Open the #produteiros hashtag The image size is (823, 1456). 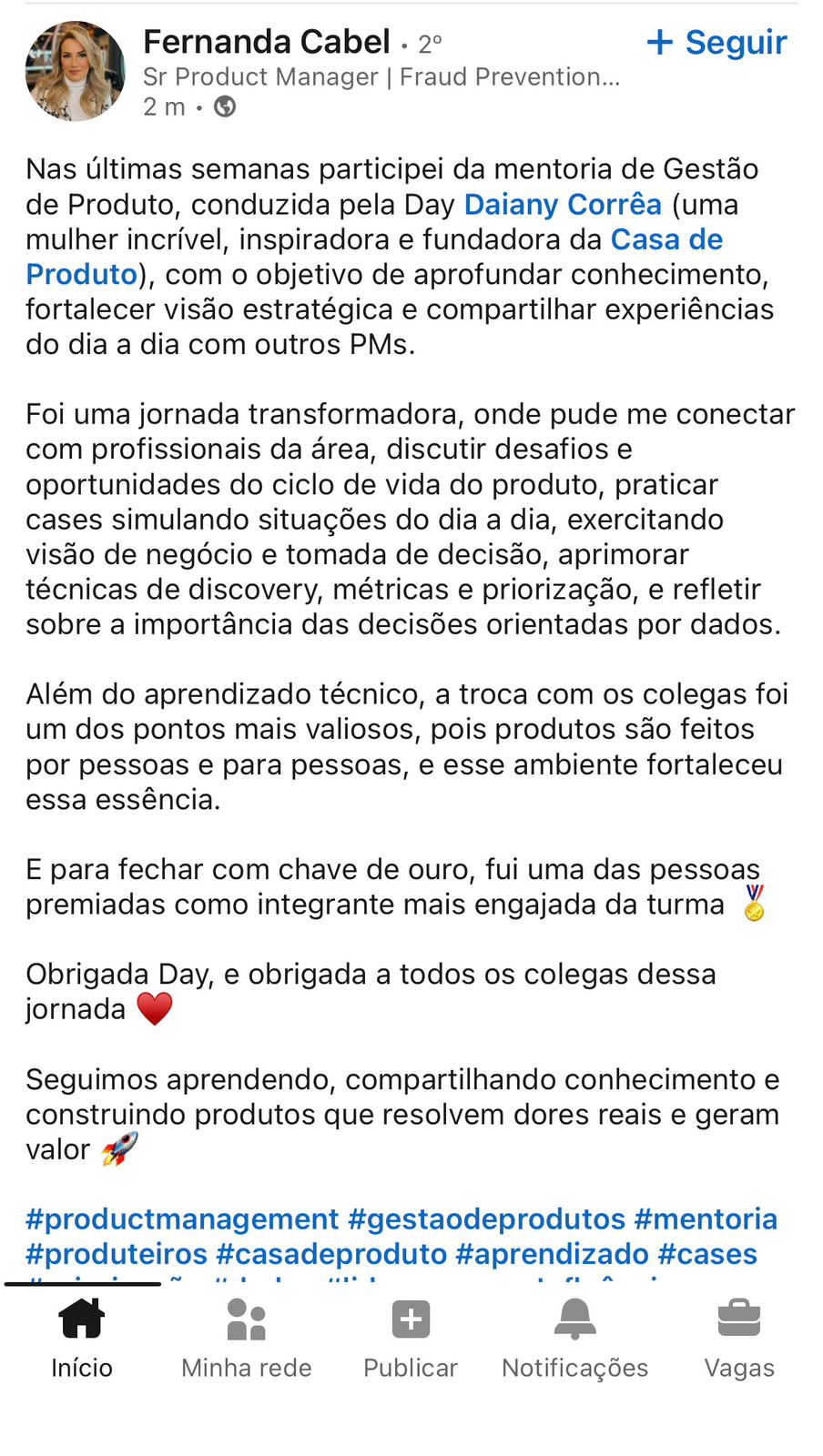coord(117,1254)
